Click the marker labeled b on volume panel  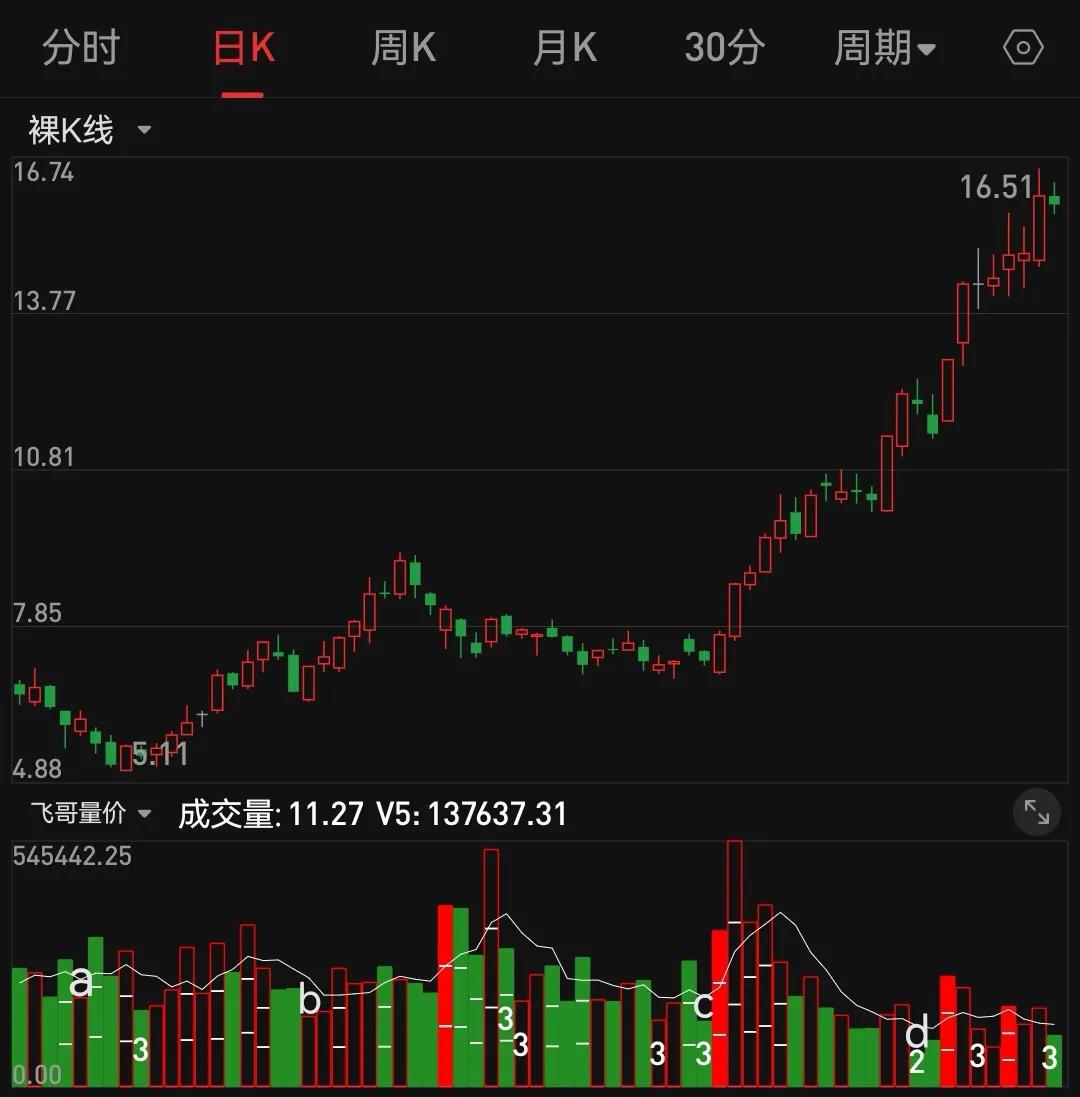310,999
